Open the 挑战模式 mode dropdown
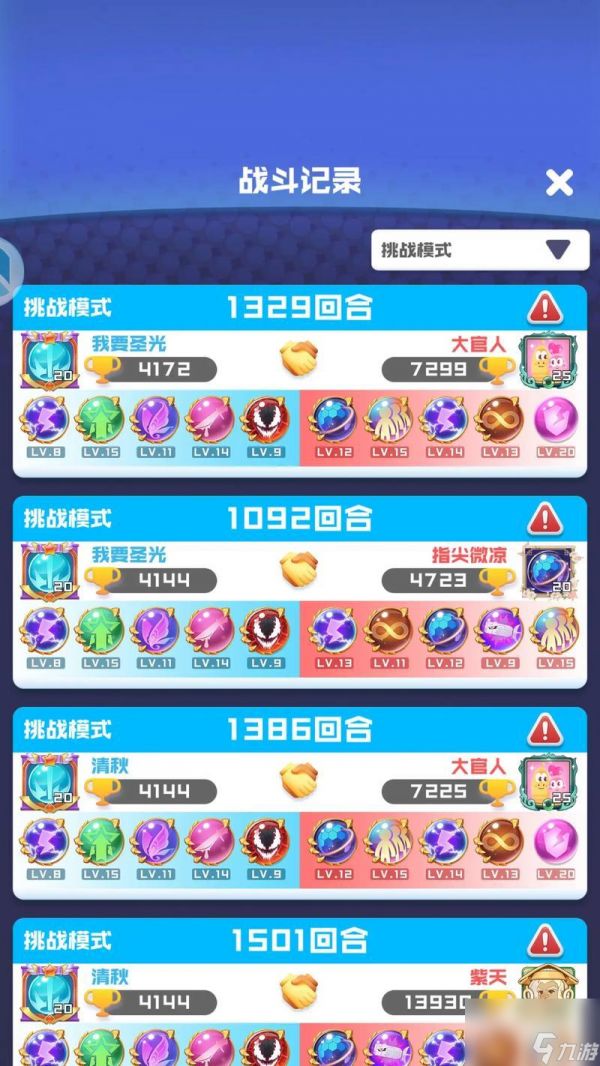The image size is (600, 1066). tap(481, 250)
